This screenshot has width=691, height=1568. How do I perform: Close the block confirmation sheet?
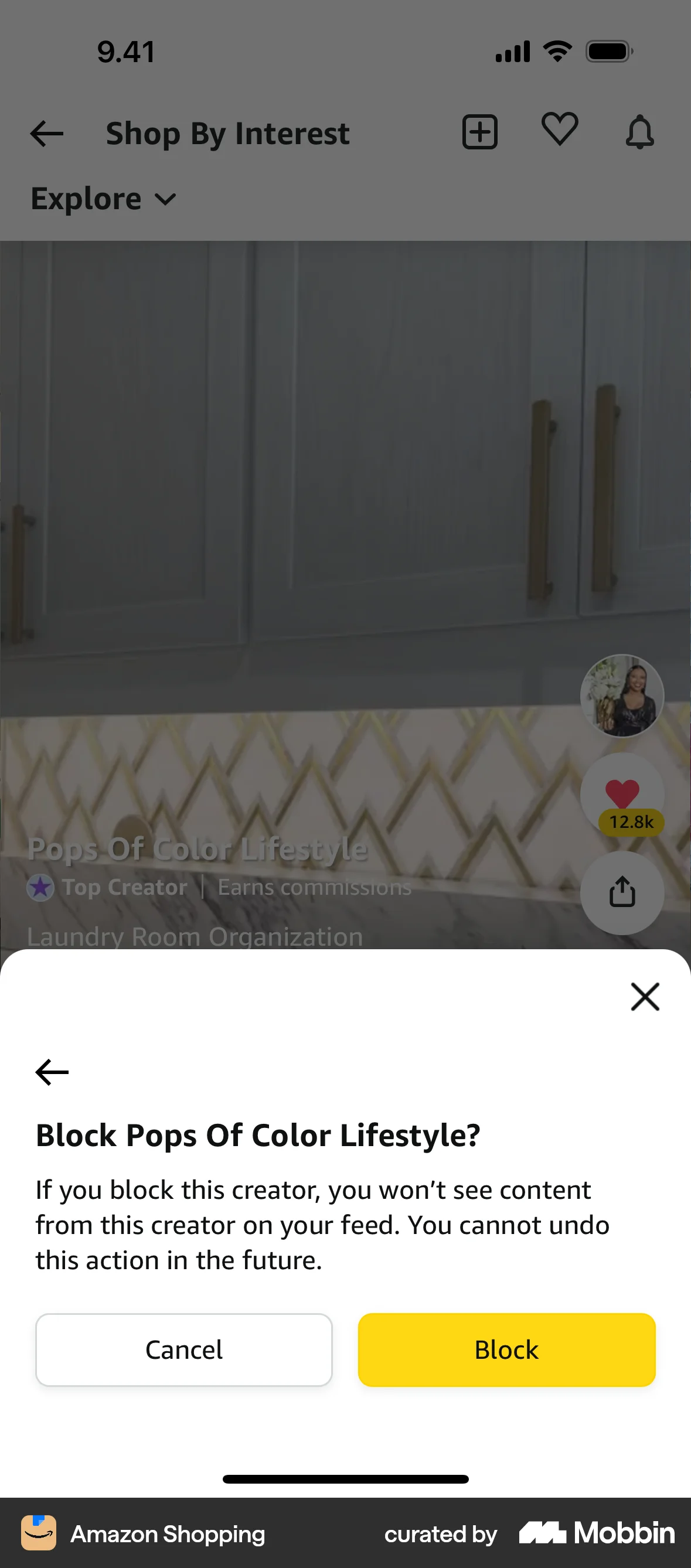[x=644, y=997]
